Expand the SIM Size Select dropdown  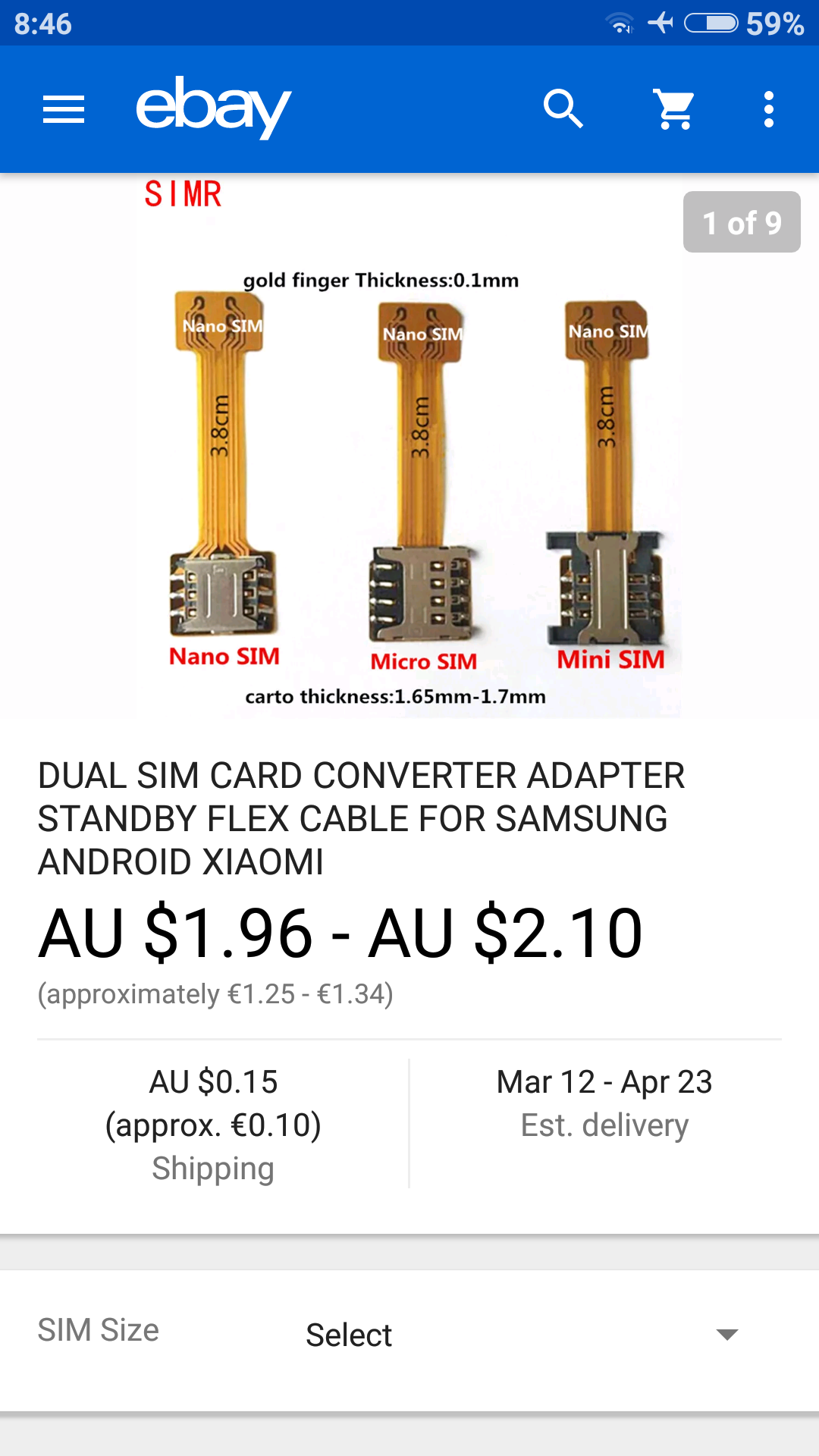point(522,1335)
